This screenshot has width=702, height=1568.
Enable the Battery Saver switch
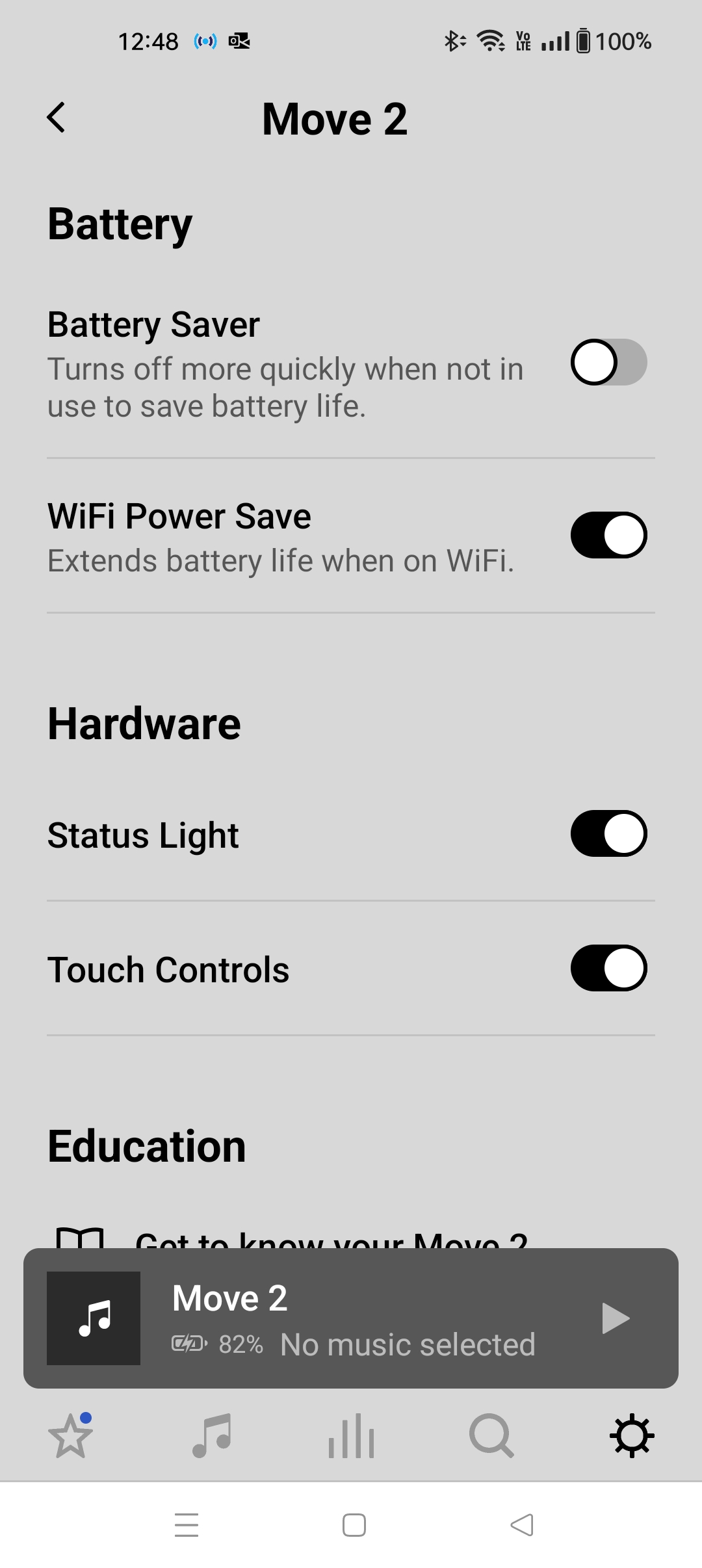coord(608,362)
